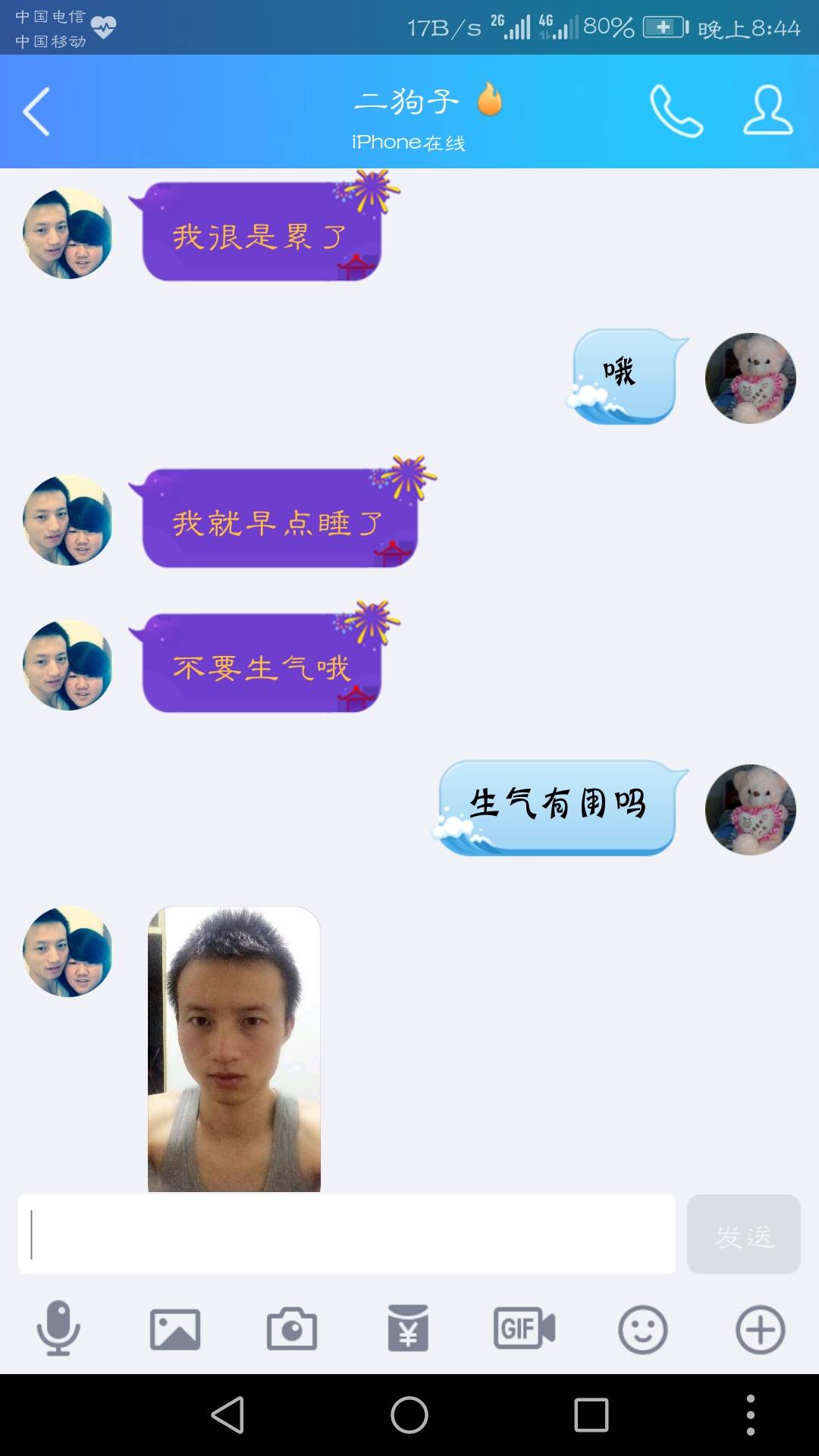Tap your own teddy bear avatar beside 生气有用吗
This screenshot has height=1456, width=819.
(750, 810)
